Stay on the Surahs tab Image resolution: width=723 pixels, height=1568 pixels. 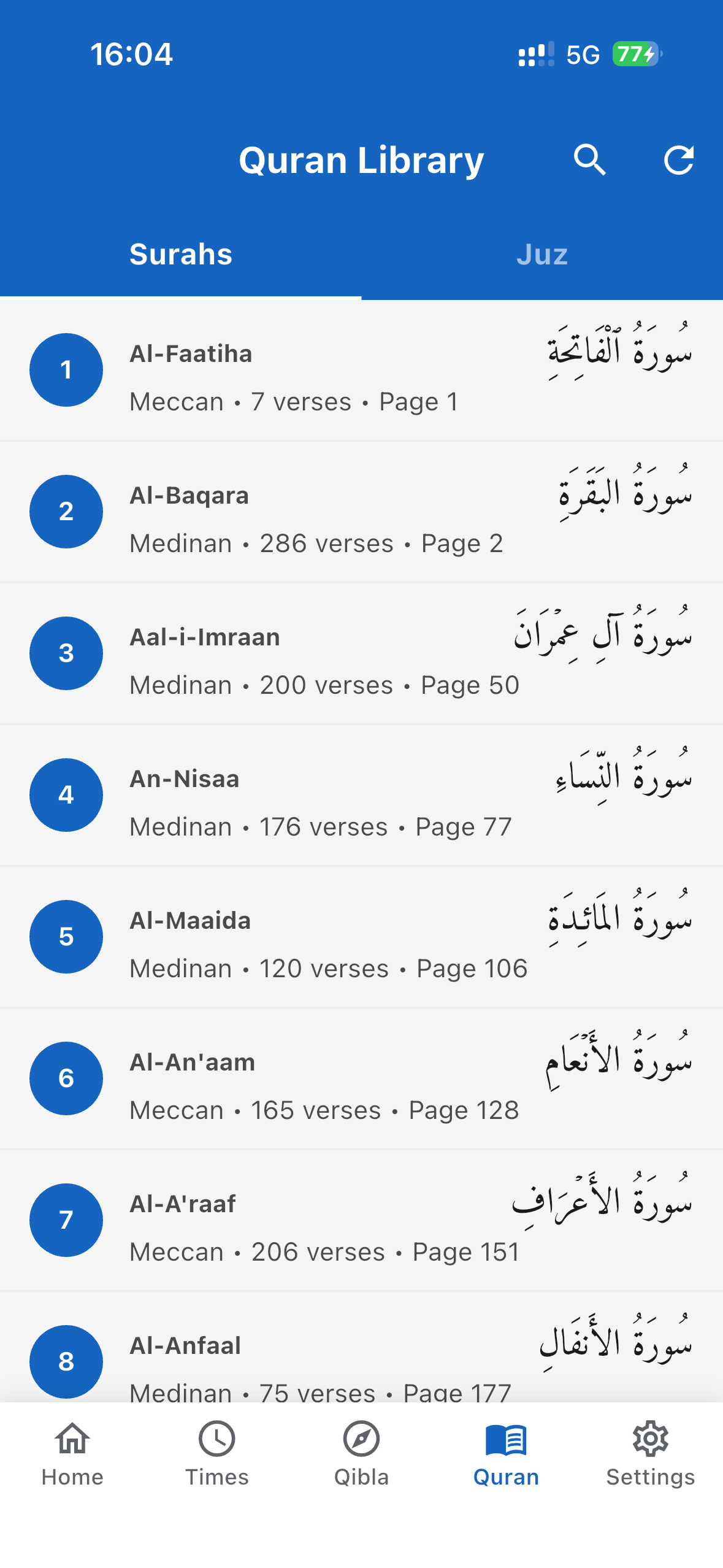pyautogui.click(x=180, y=253)
